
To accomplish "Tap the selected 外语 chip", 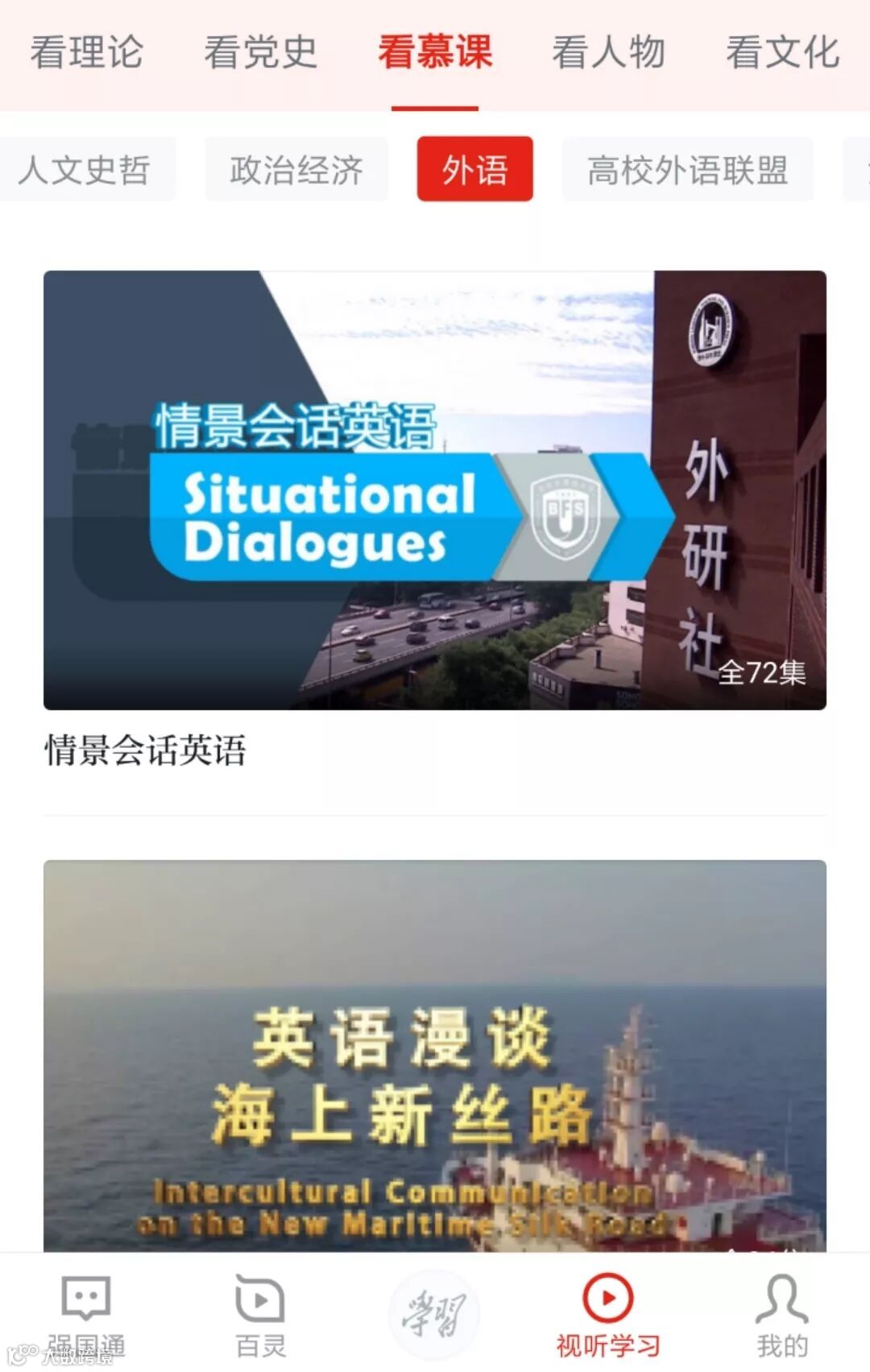I will pos(475,169).
